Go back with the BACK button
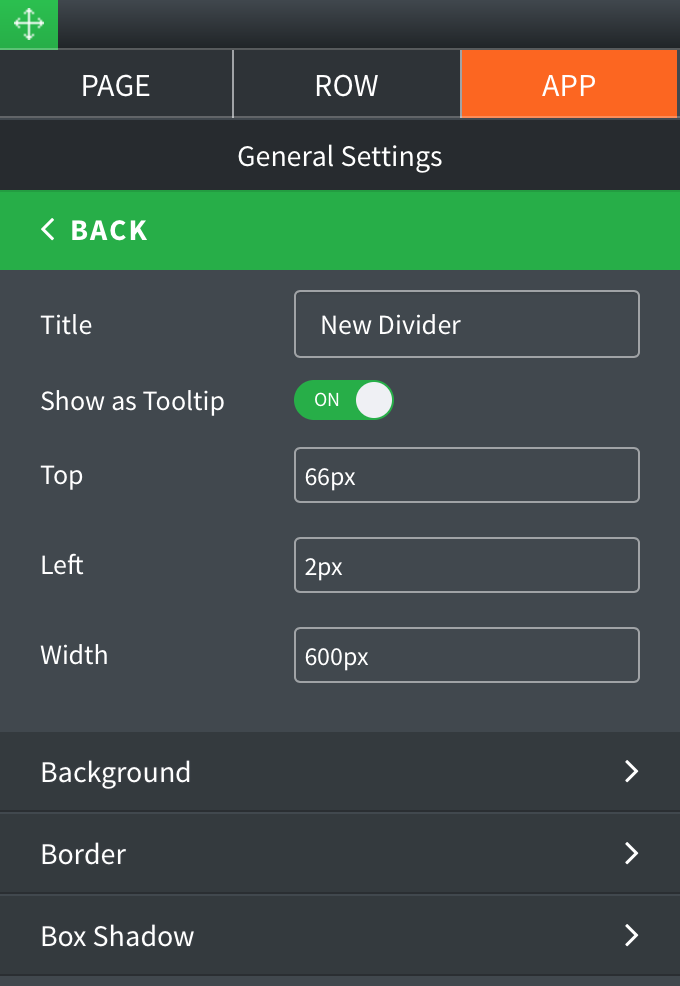Image resolution: width=680 pixels, height=986 pixels. 94,230
